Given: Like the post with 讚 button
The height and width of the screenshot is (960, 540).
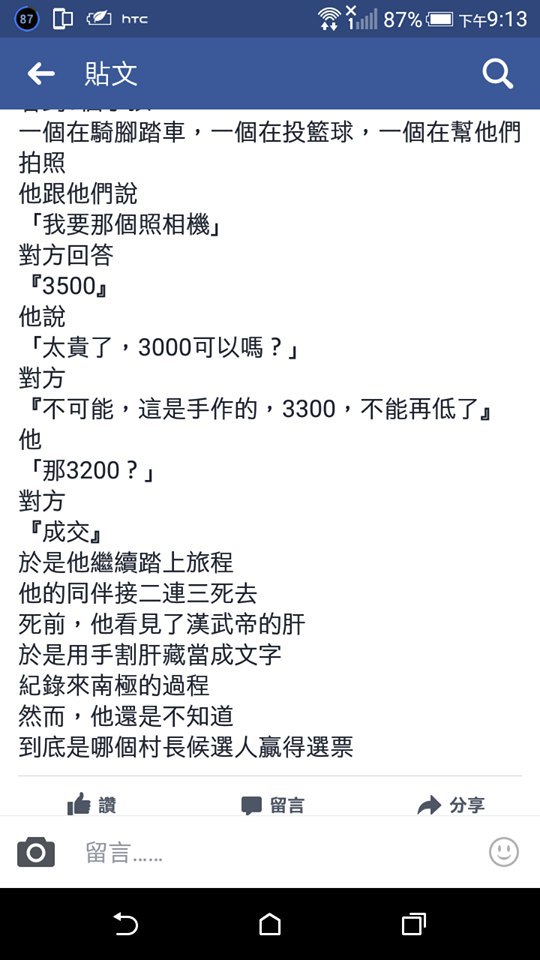Looking at the screenshot, I should coord(91,804).
